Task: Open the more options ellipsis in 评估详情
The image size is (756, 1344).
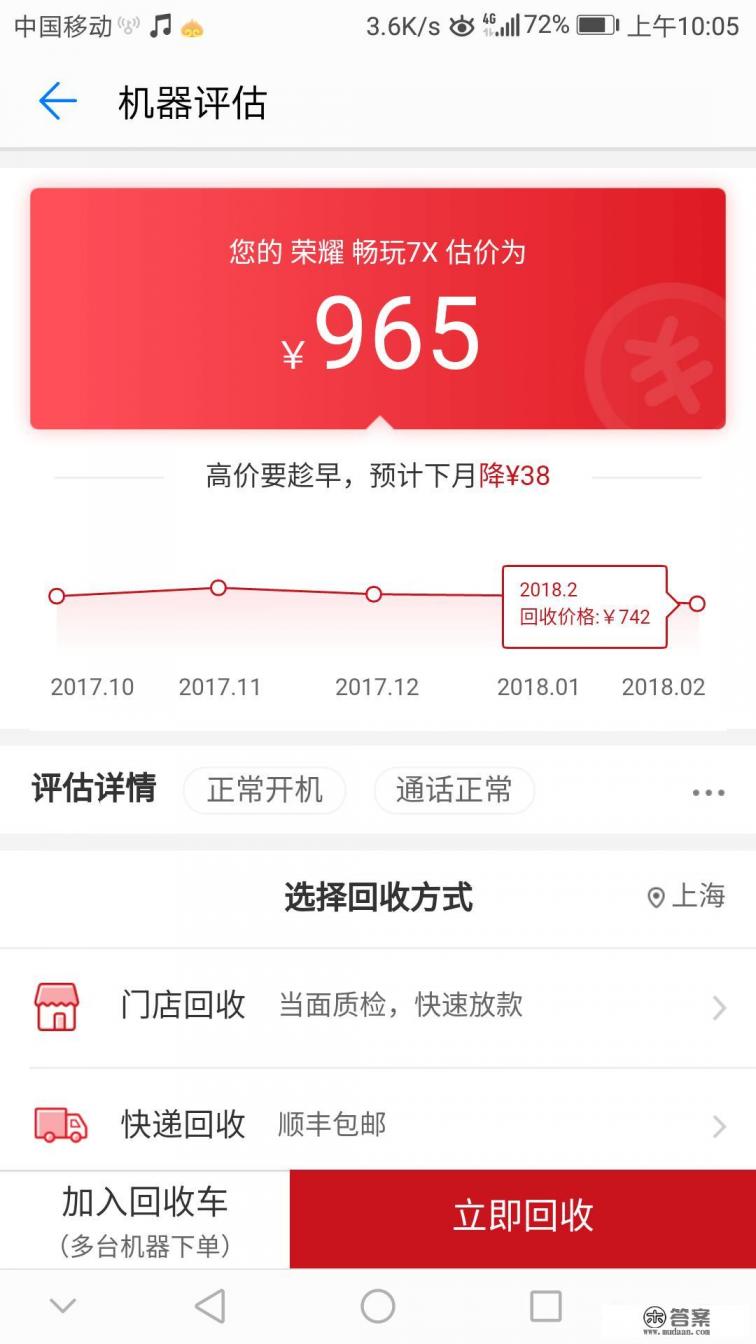Action: coord(708,791)
